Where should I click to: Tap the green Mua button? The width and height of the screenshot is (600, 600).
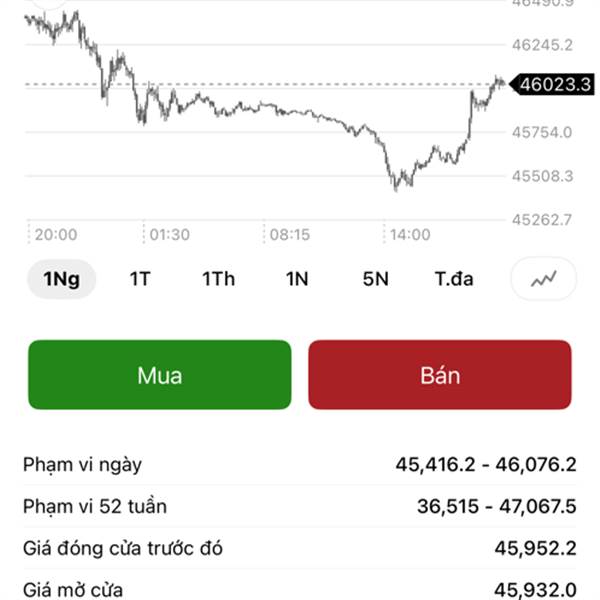[160, 375]
